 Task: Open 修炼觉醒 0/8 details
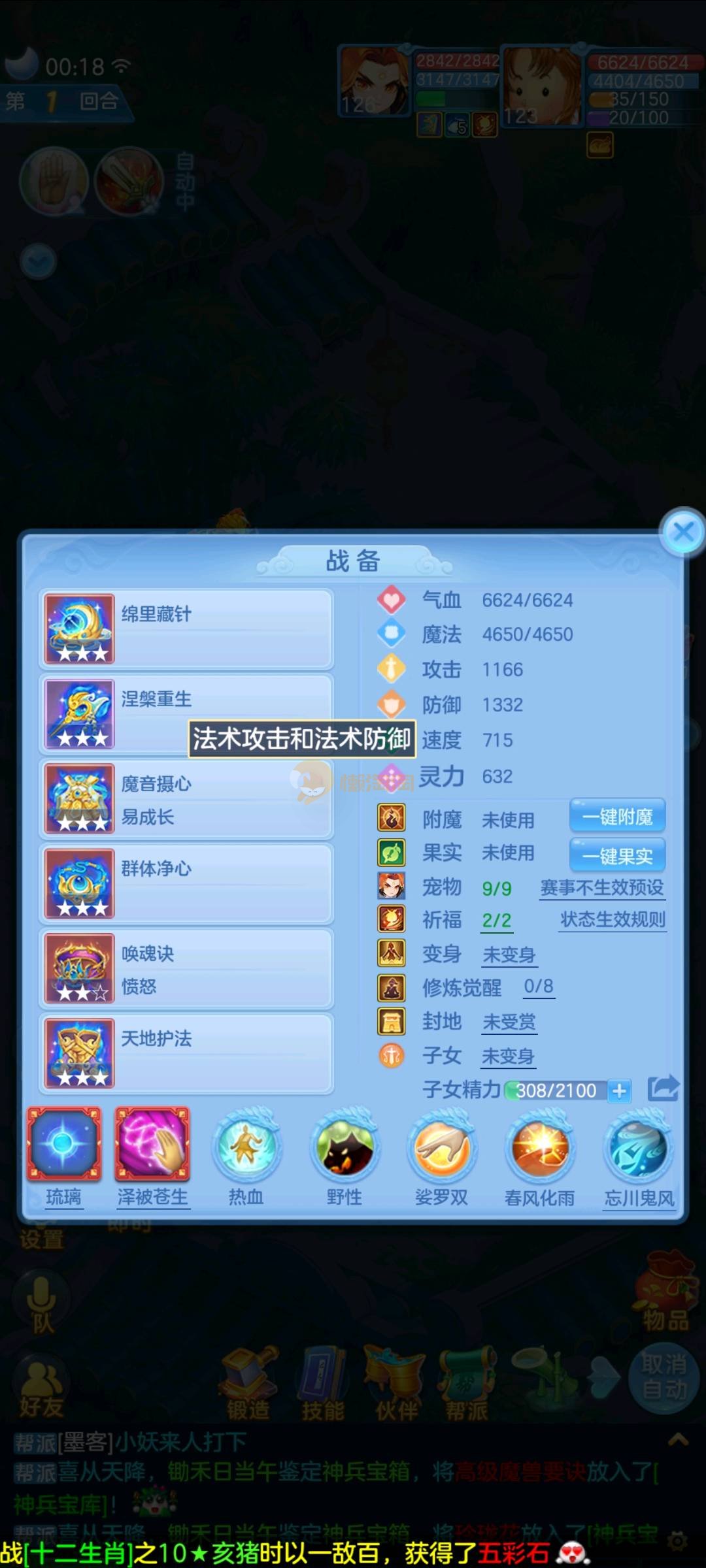538,987
